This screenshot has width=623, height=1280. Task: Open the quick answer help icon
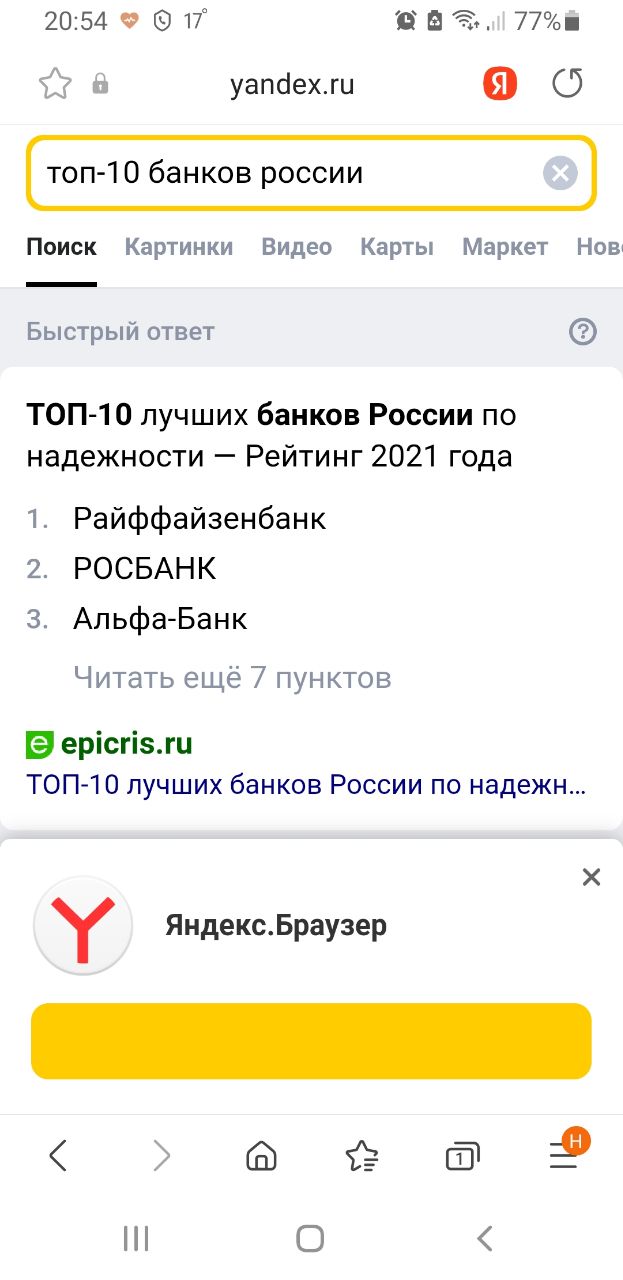click(x=582, y=331)
